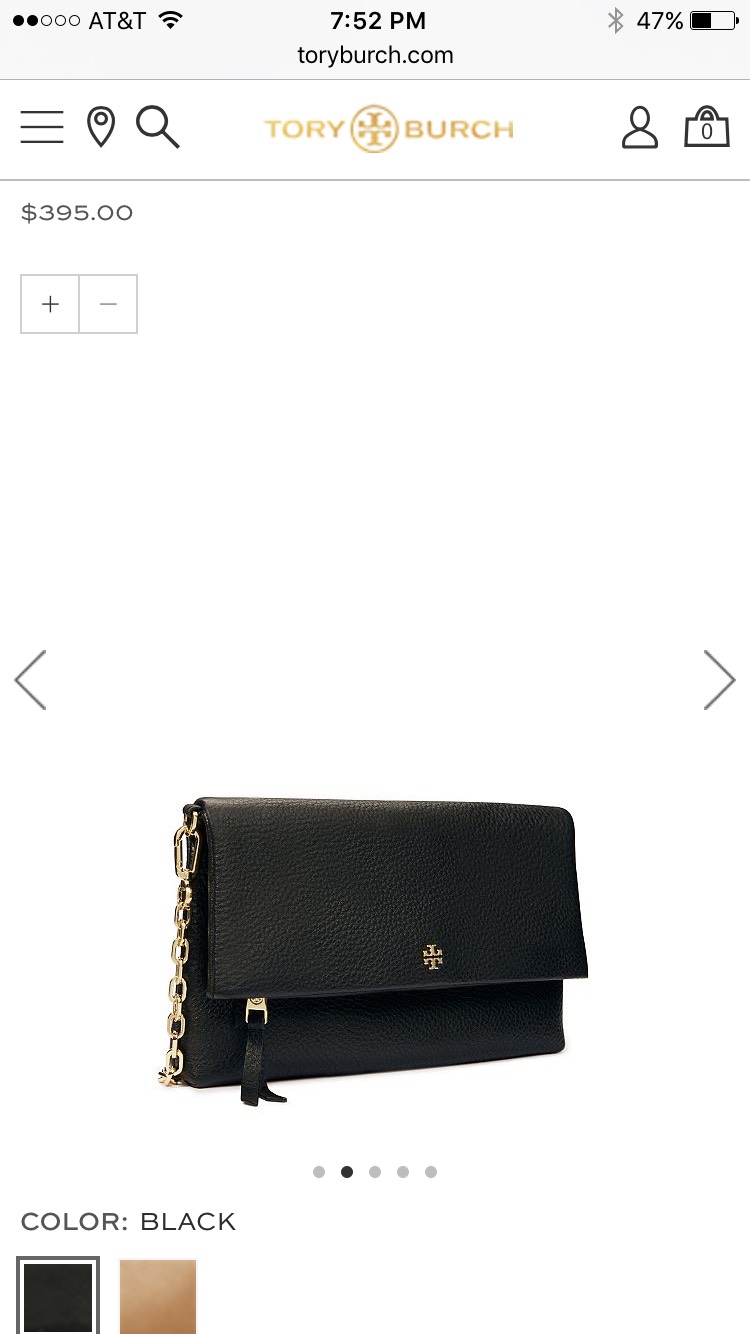Increase quantity with the plus button

(x=50, y=304)
